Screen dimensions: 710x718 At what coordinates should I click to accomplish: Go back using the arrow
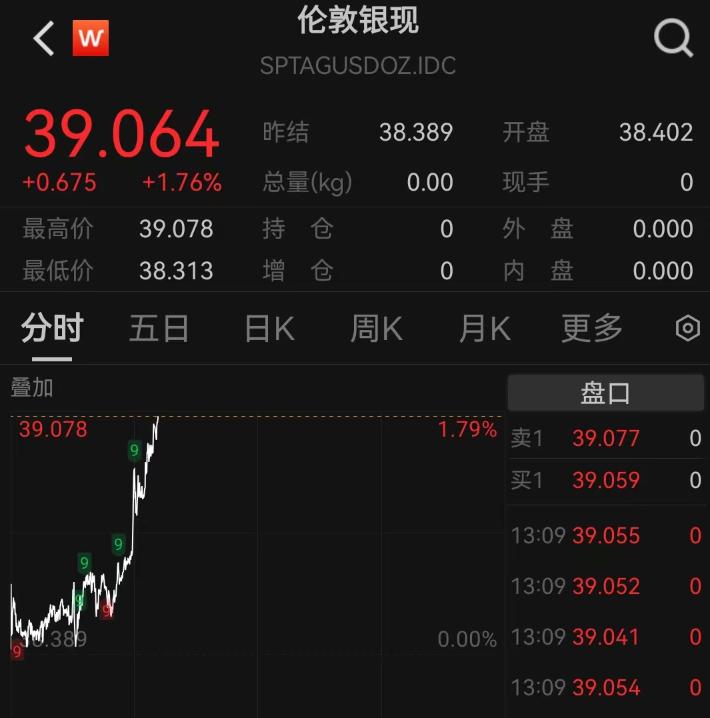click(x=43, y=39)
